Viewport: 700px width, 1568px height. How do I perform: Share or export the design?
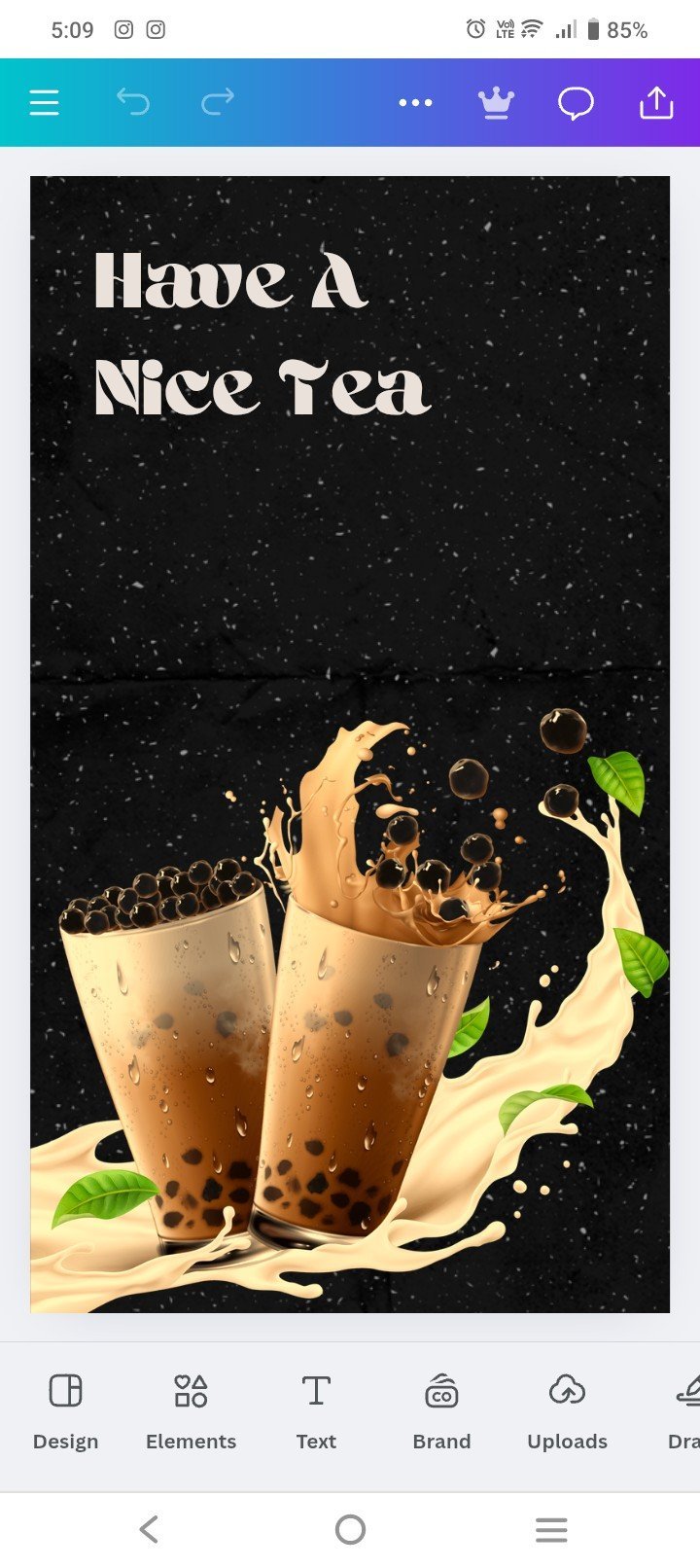click(656, 102)
